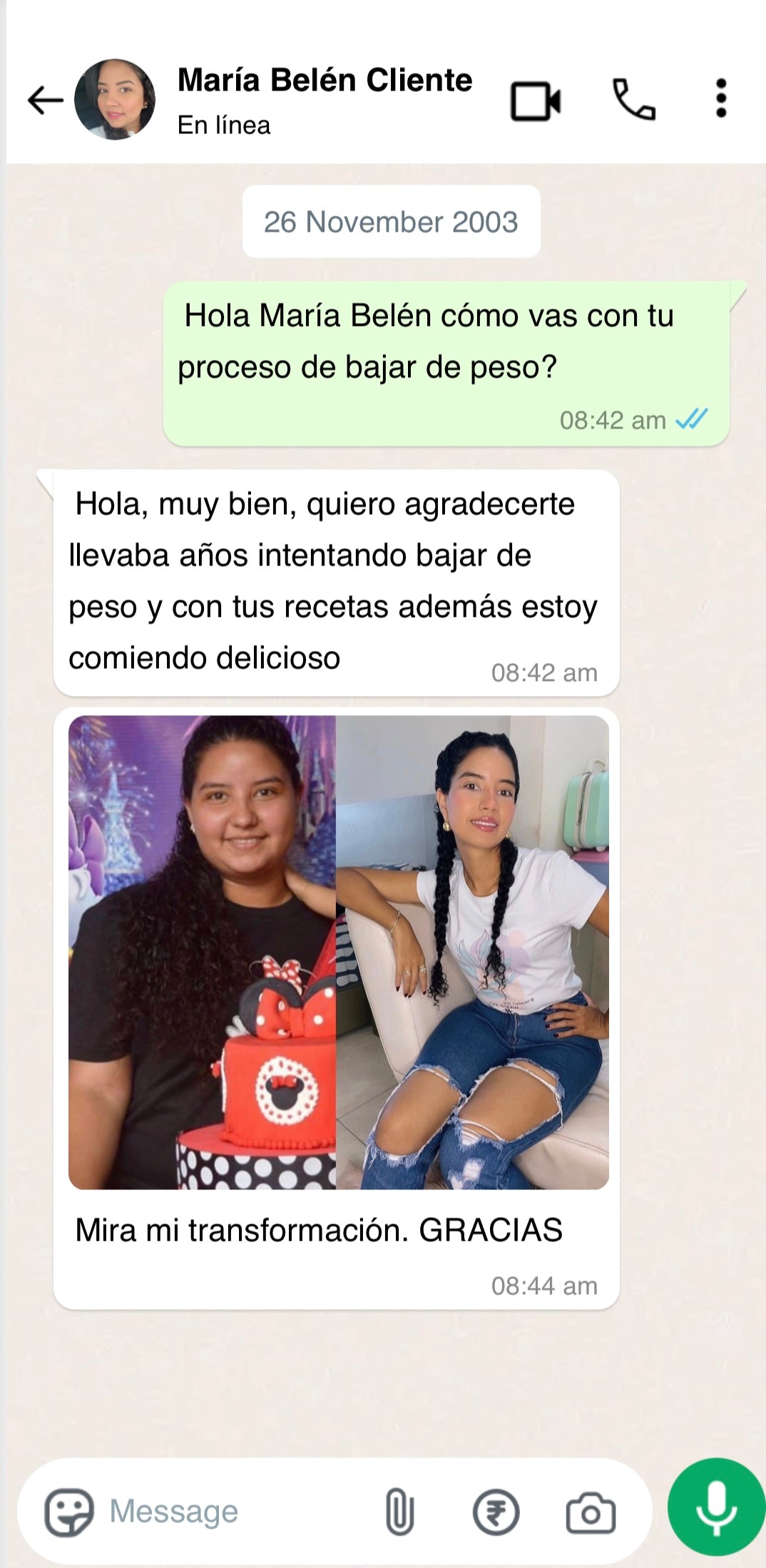Open María Belén Cliente's profile photo
The width and height of the screenshot is (766, 1568).
point(115,99)
